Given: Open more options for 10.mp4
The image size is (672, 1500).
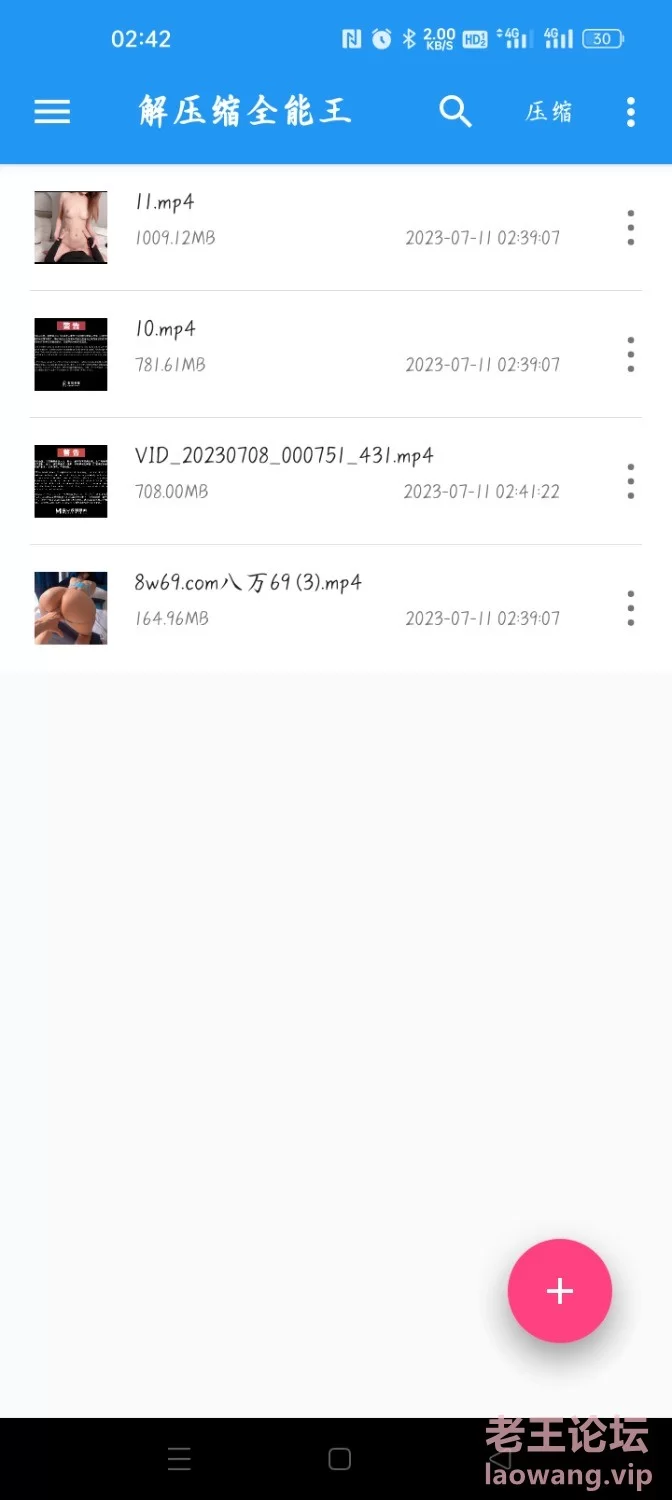Looking at the screenshot, I should coord(630,354).
